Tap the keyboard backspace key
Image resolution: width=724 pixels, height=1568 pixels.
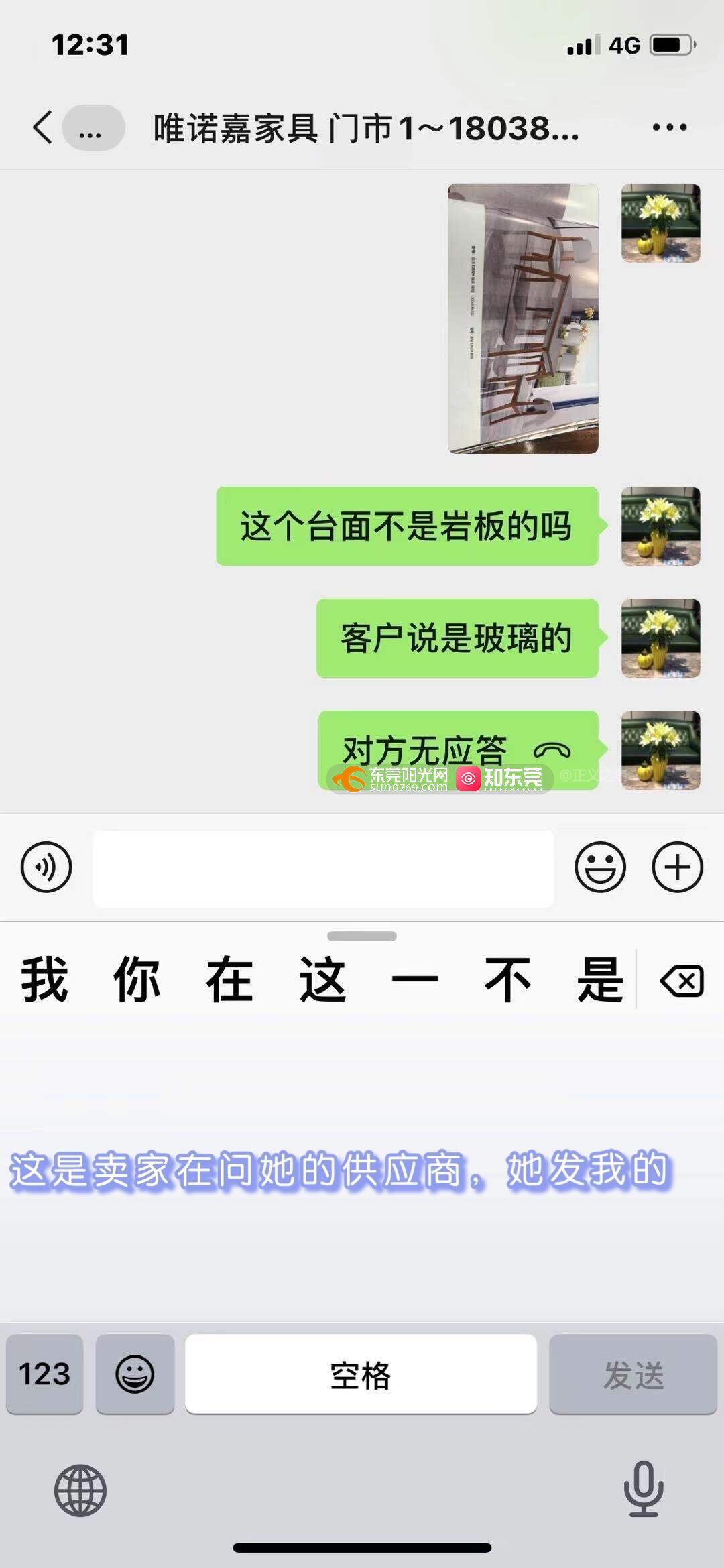point(682,981)
